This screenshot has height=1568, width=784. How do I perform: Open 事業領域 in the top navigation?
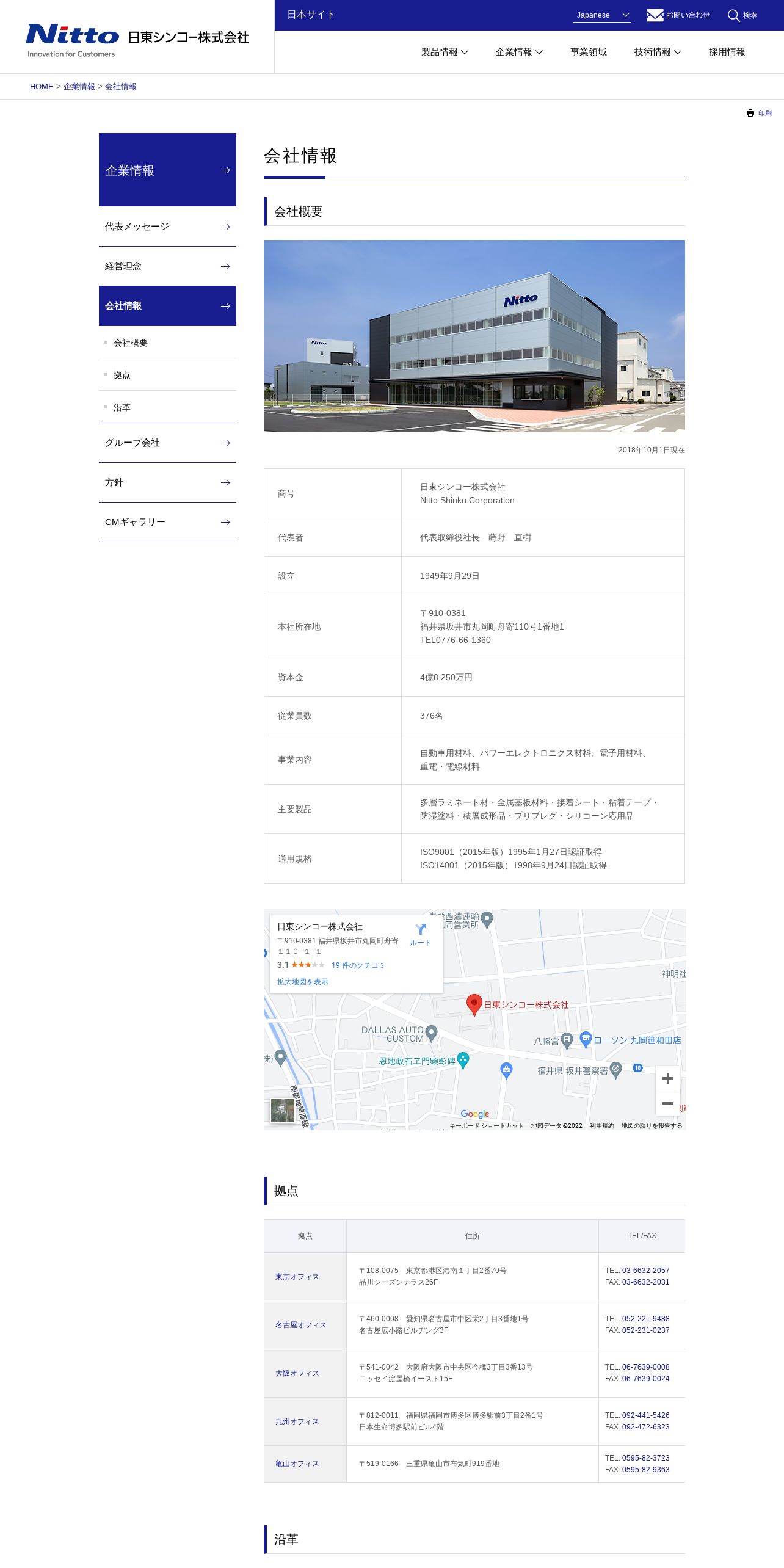(x=588, y=52)
